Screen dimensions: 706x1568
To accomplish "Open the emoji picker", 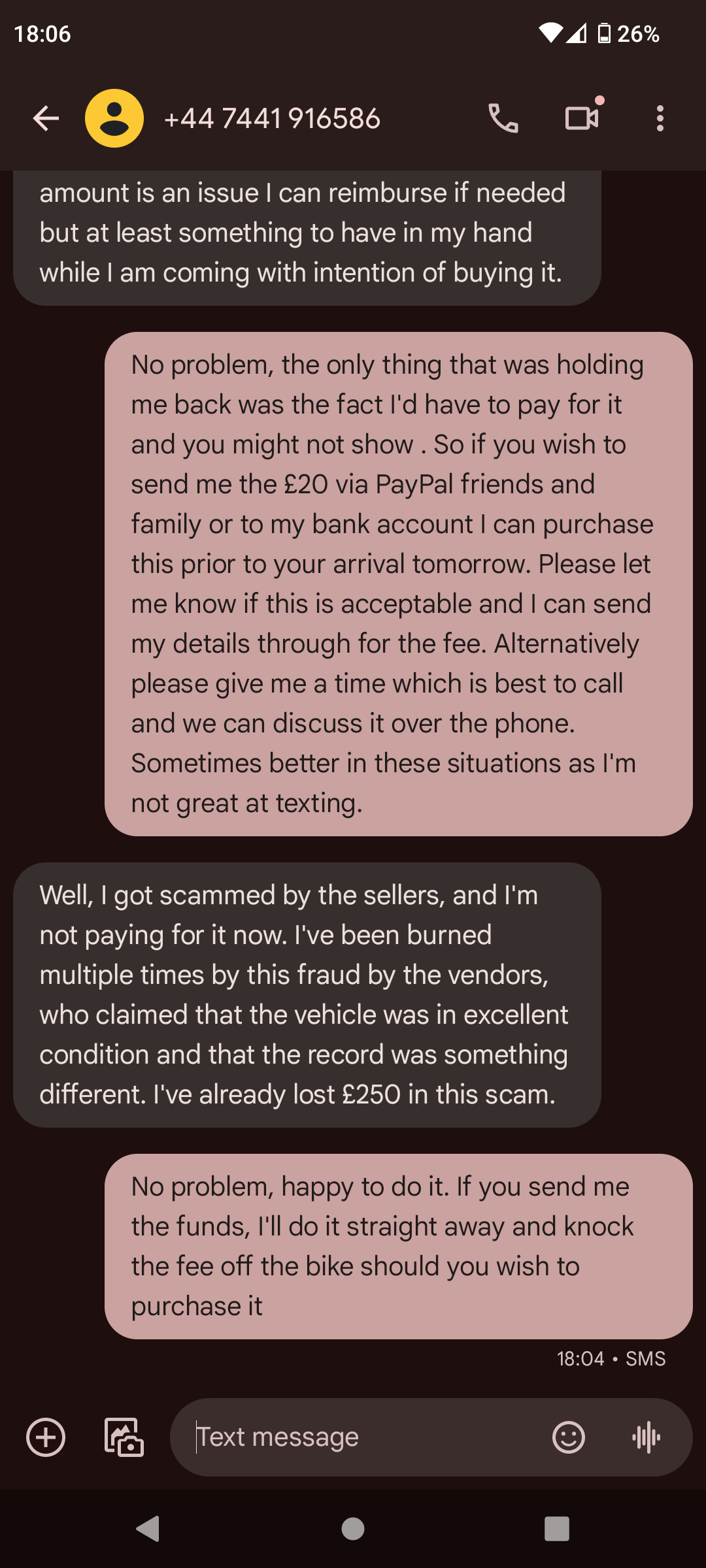I will pos(569,1437).
